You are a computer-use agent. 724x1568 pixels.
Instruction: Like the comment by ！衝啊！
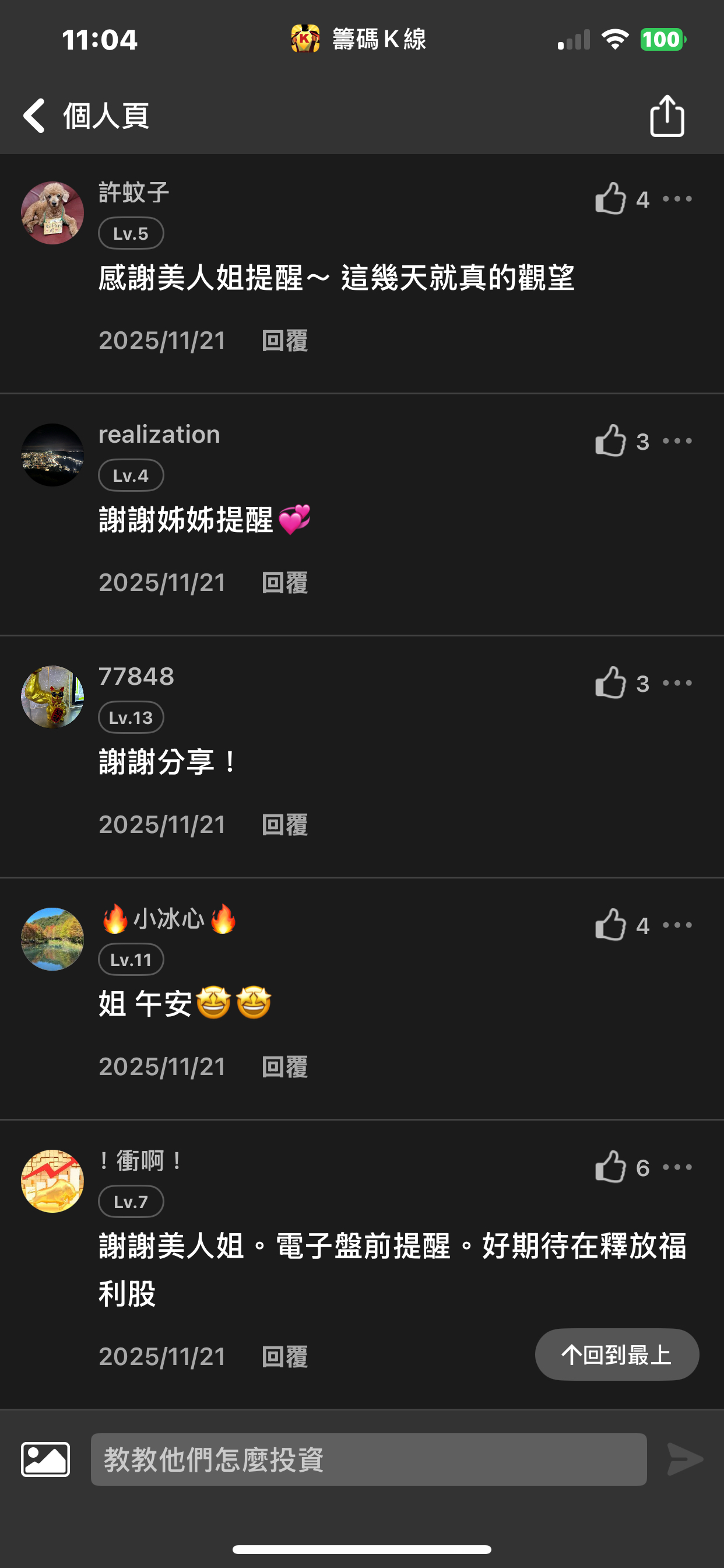[610, 1167]
